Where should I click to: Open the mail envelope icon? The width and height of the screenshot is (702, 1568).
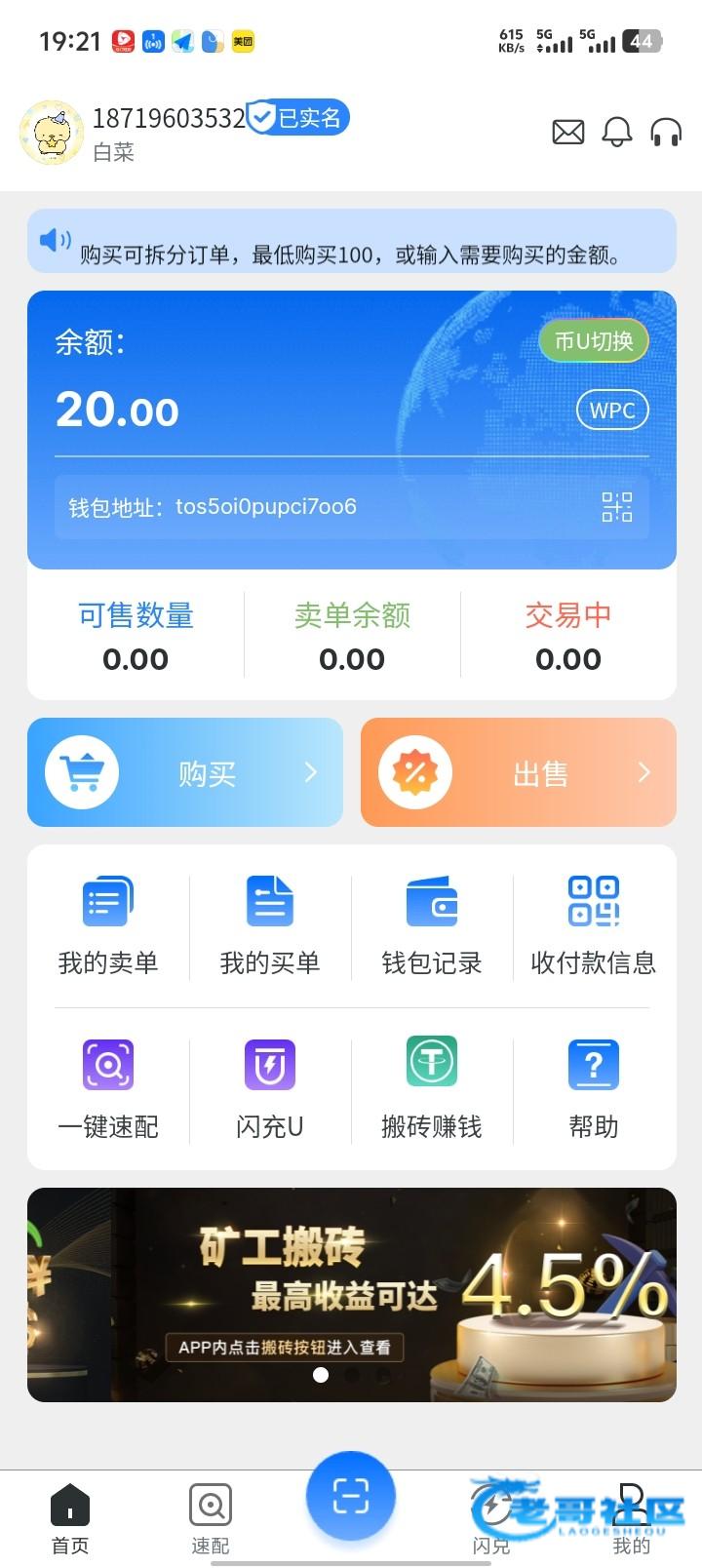pyautogui.click(x=567, y=132)
